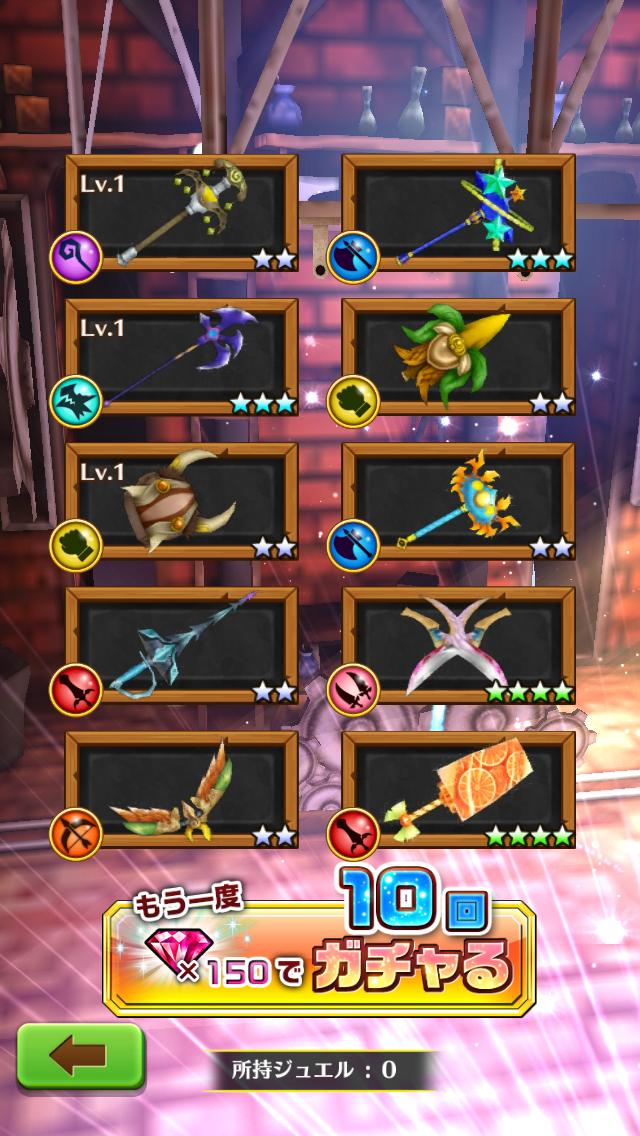Screen dimensions: 640x1136
Task: Open the two-star gold staff weapon card
Action: pos(181,213)
